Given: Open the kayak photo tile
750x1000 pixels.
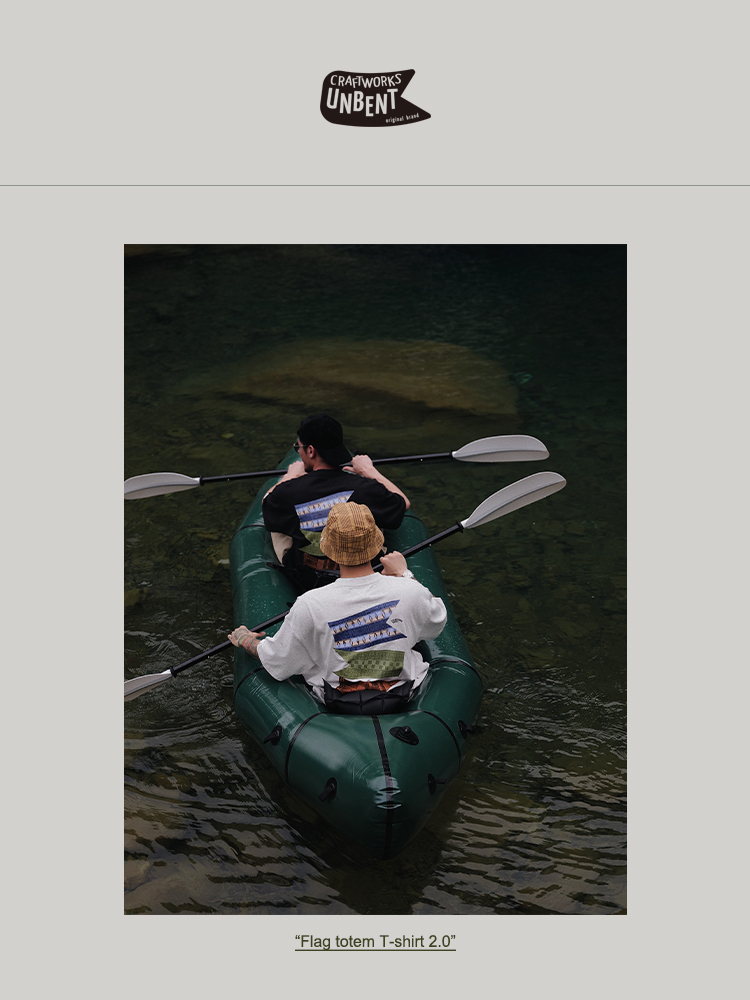Looking at the screenshot, I should (x=375, y=579).
